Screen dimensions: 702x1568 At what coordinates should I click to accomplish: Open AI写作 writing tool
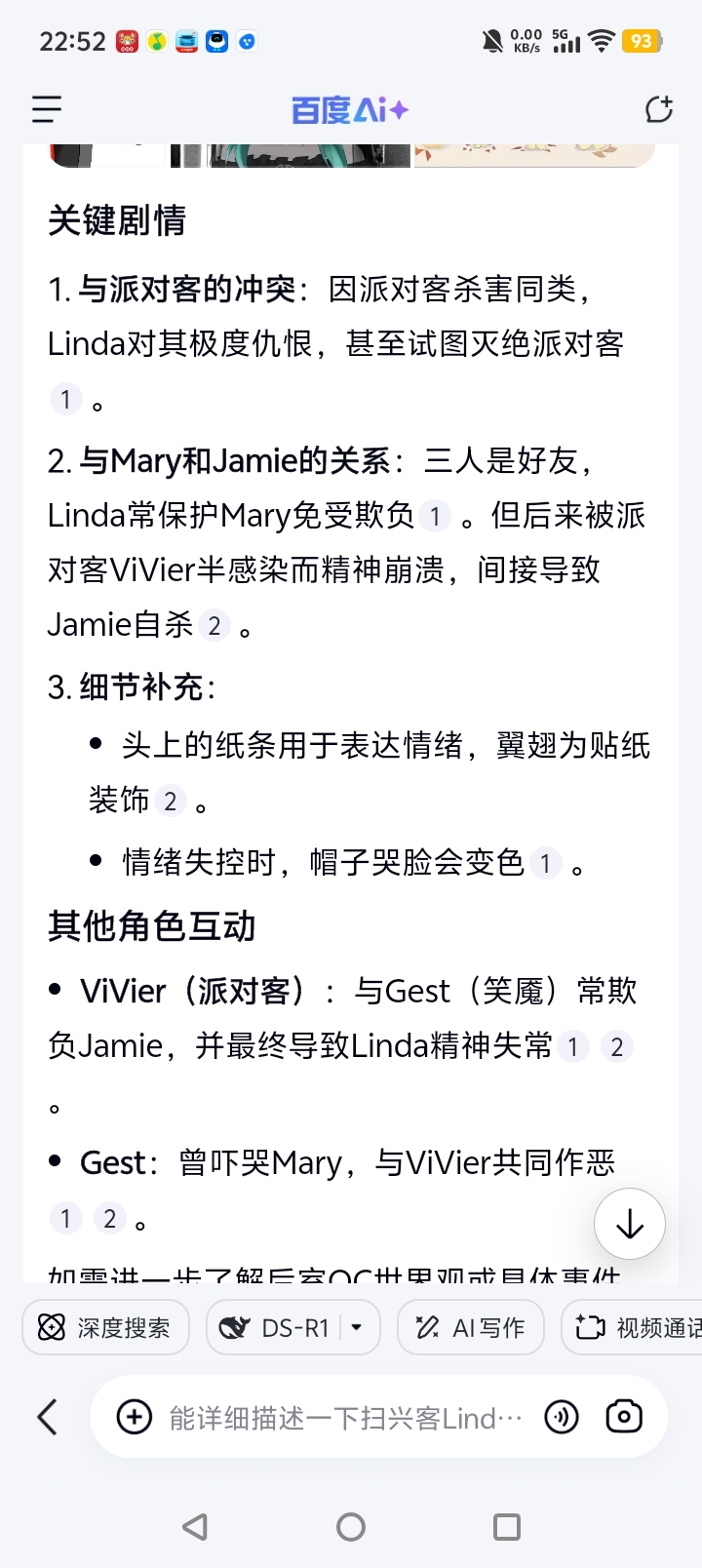471,1327
